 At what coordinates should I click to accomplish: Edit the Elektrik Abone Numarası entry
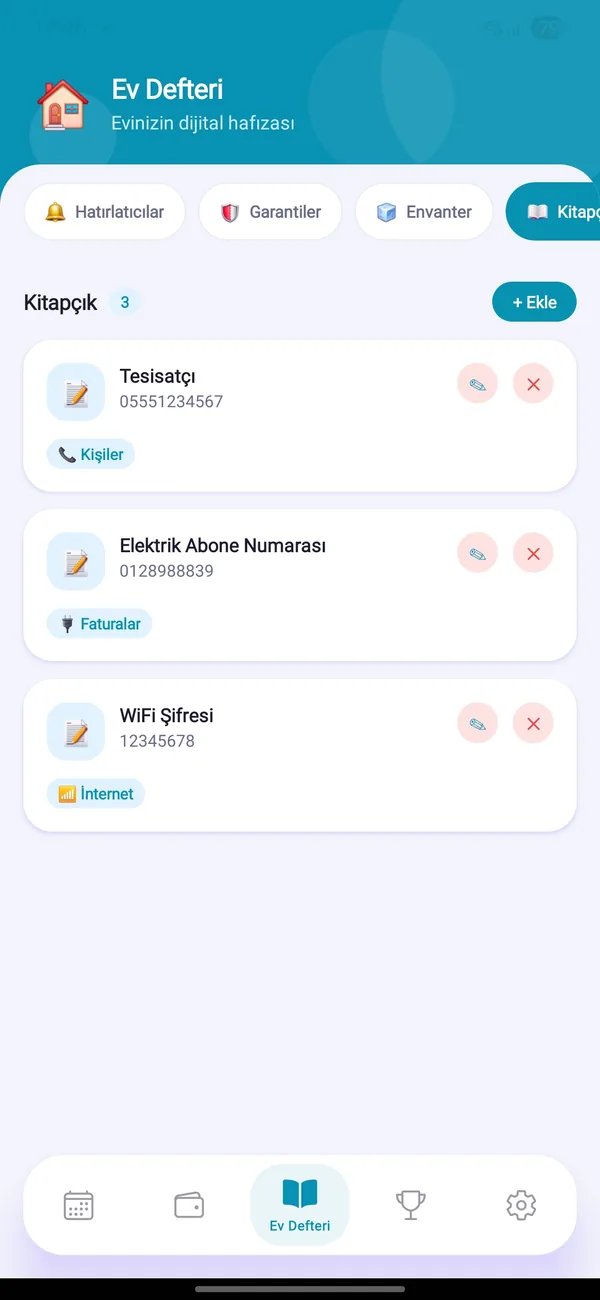(477, 553)
